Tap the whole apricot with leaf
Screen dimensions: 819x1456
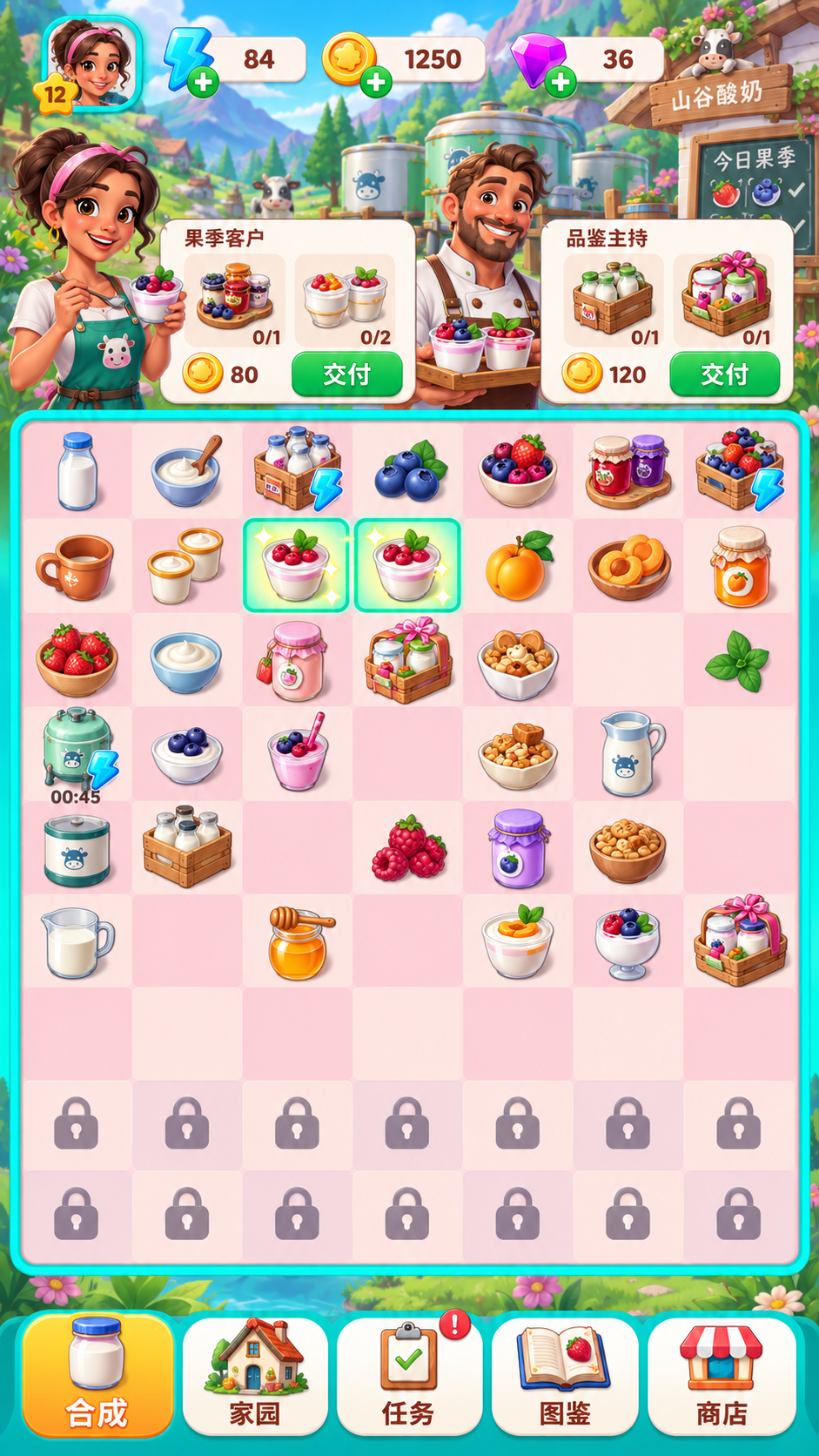click(519, 566)
